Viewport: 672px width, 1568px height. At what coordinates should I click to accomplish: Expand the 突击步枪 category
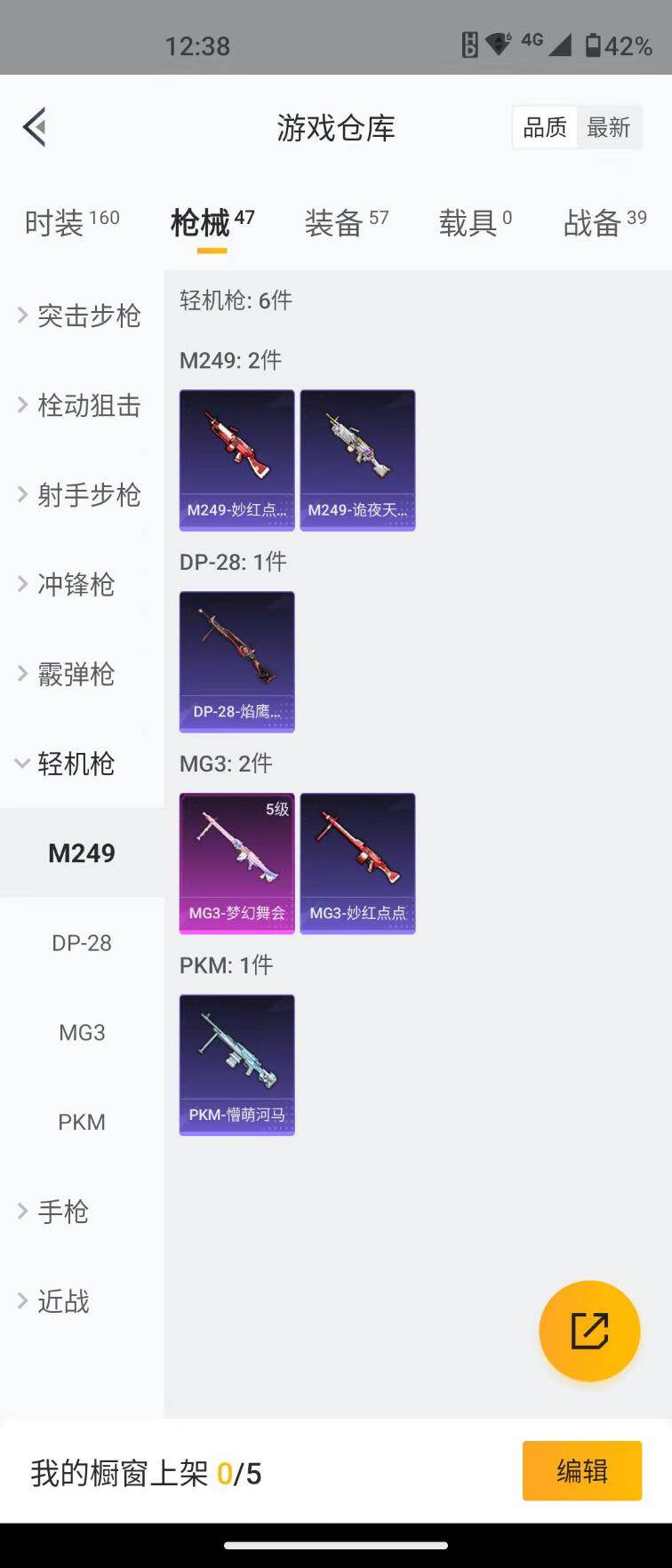(80, 316)
